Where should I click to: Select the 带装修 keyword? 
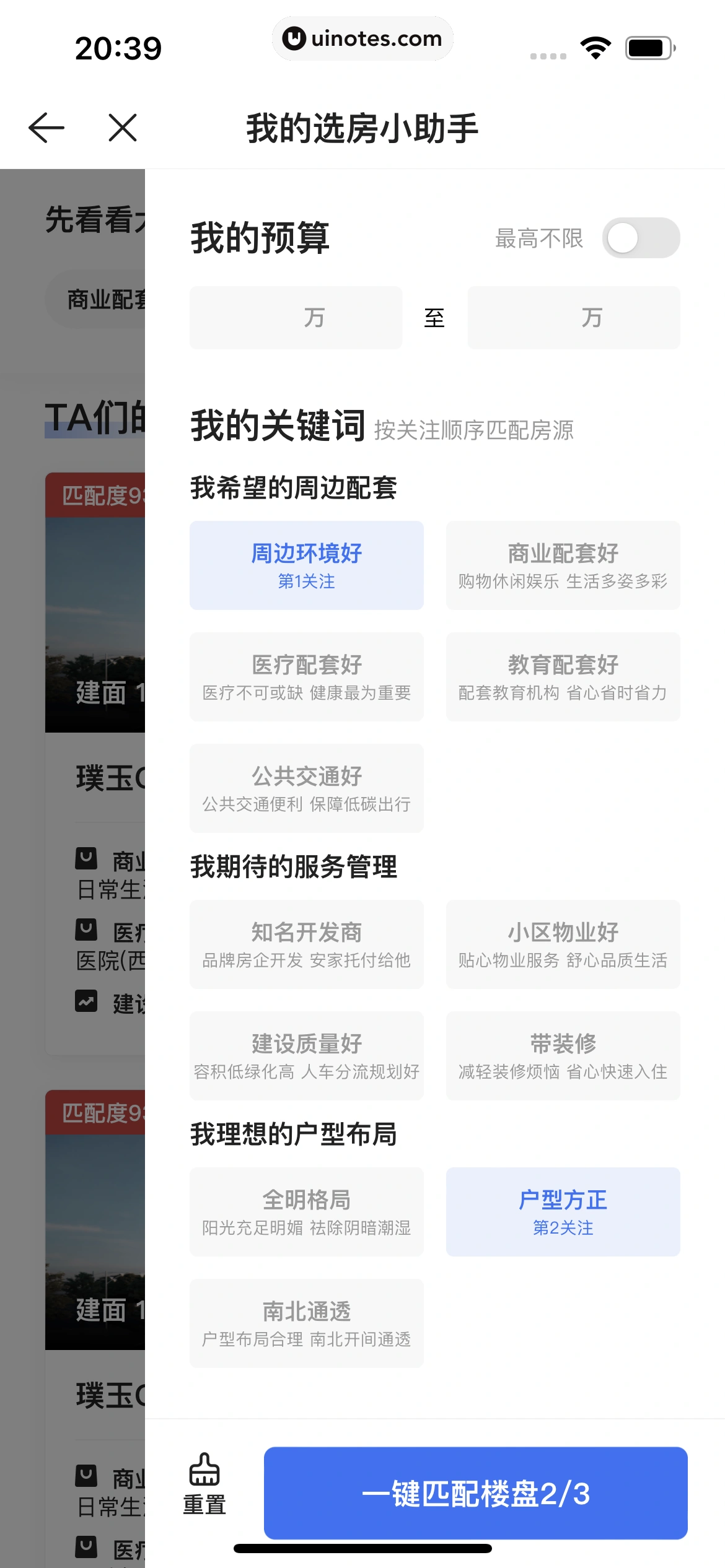[563, 1055]
